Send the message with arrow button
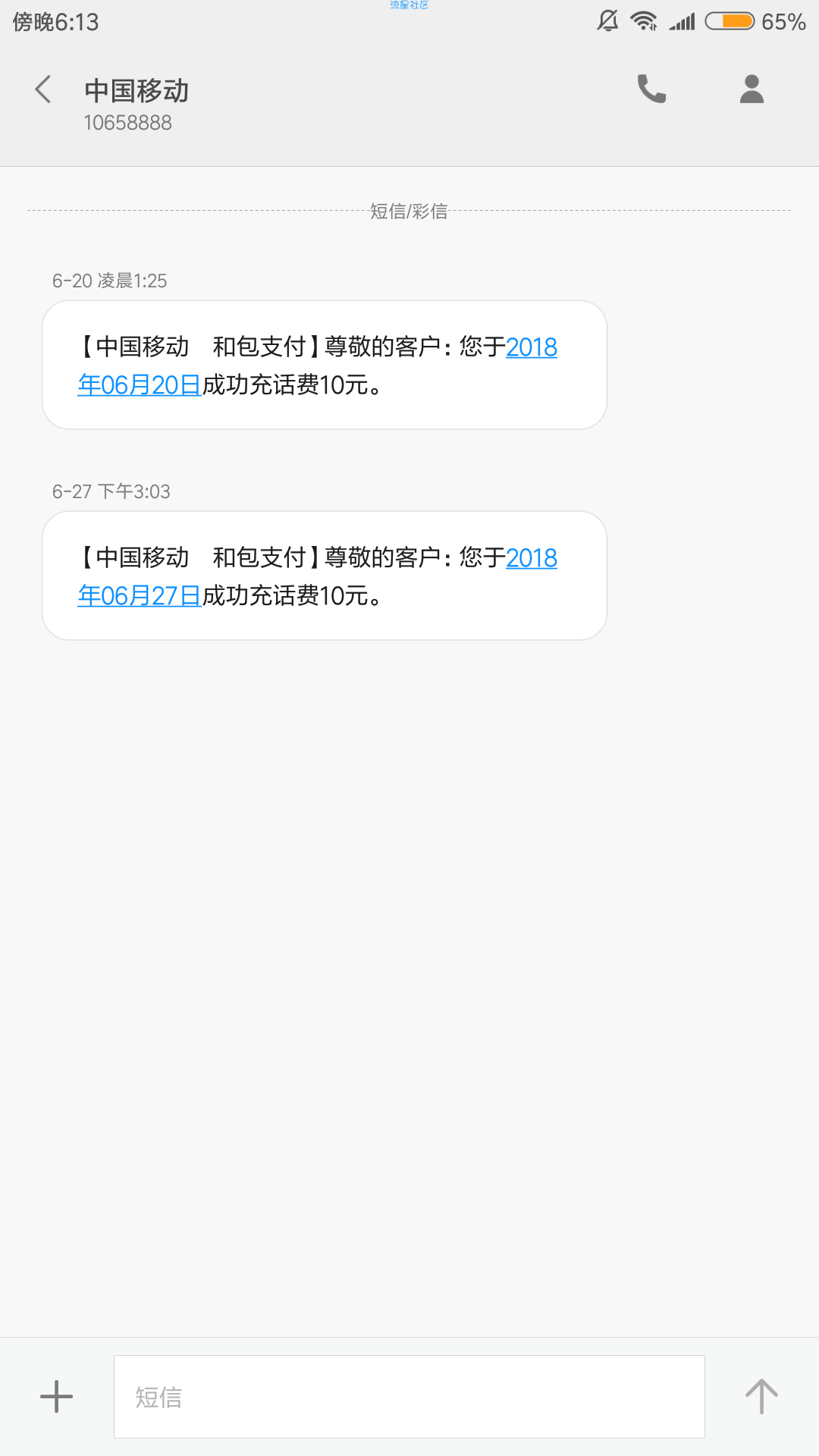The height and width of the screenshot is (1456, 819). (761, 1397)
